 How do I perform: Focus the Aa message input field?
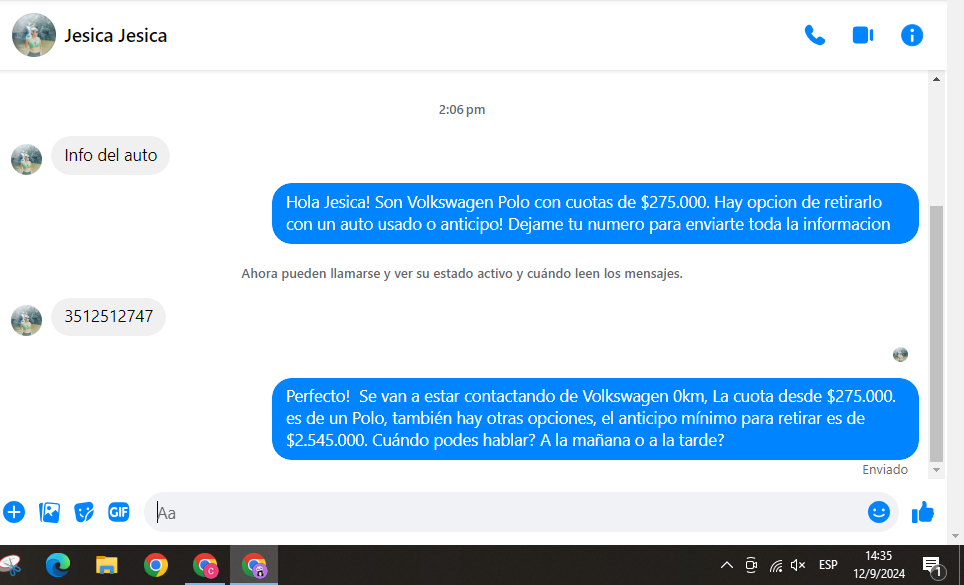[500, 512]
